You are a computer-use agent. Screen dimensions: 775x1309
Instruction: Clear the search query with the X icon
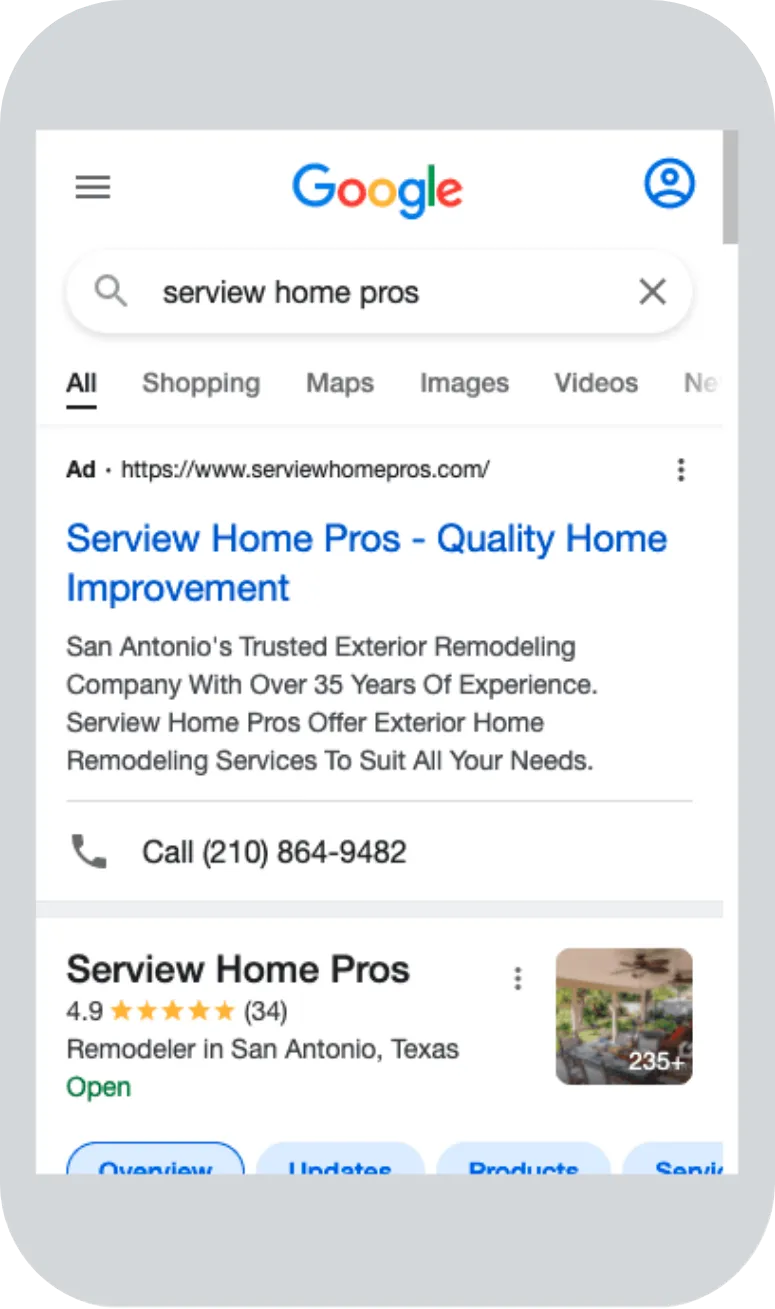[653, 291]
